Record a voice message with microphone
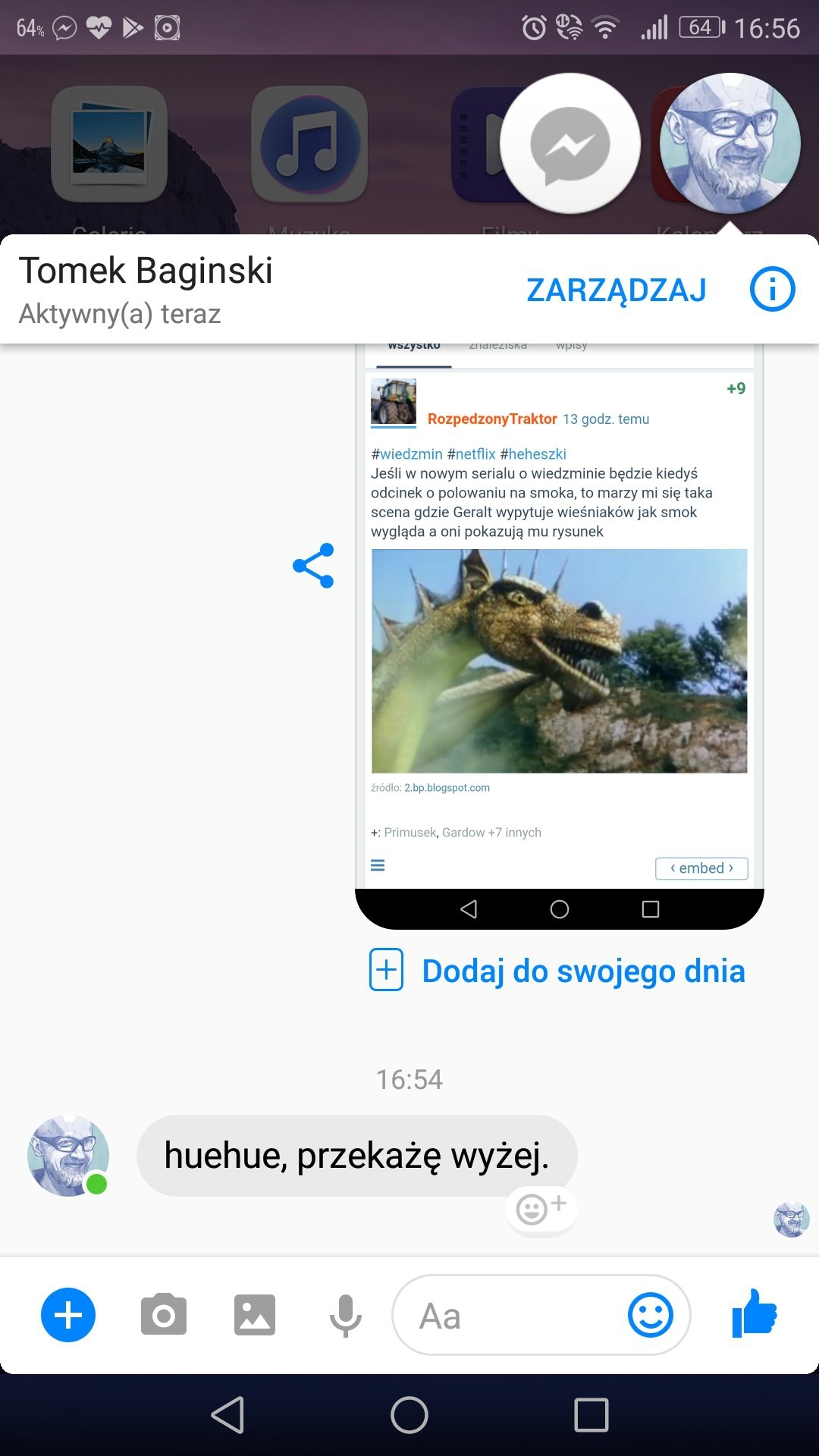Image resolution: width=819 pixels, height=1456 pixels. (345, 1315)
